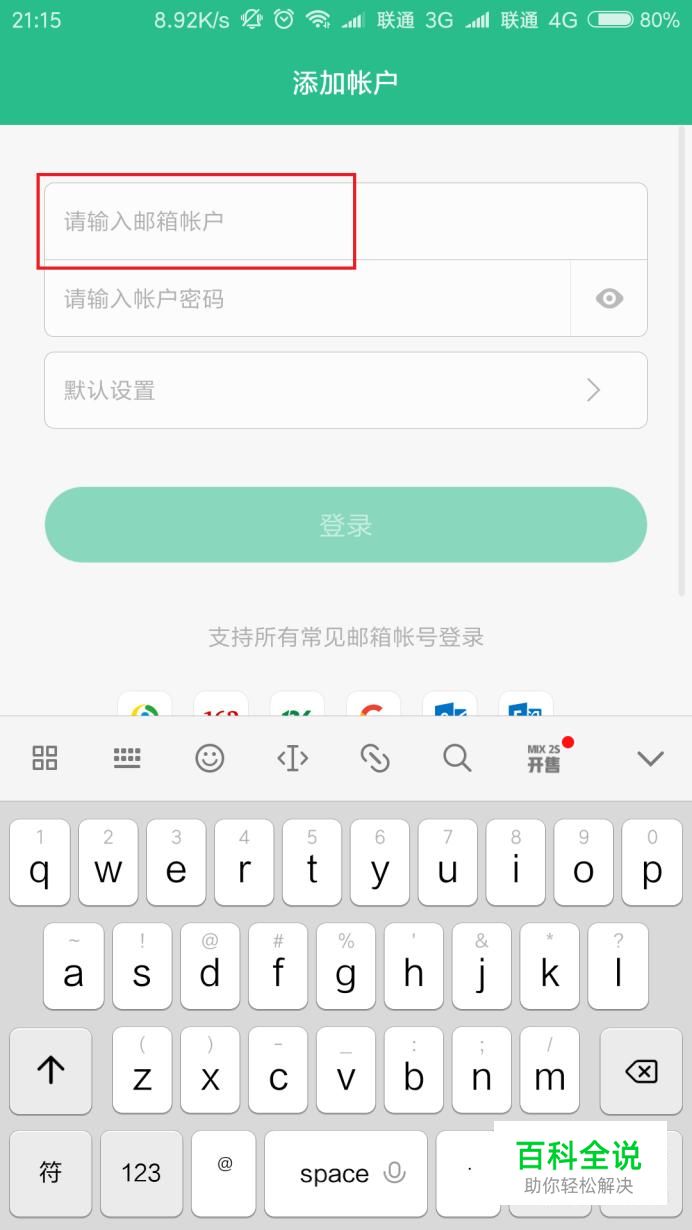The height and width of the screenshot is (1230, 692).
Task: Tap the space key
Action: pos(345,1173)
